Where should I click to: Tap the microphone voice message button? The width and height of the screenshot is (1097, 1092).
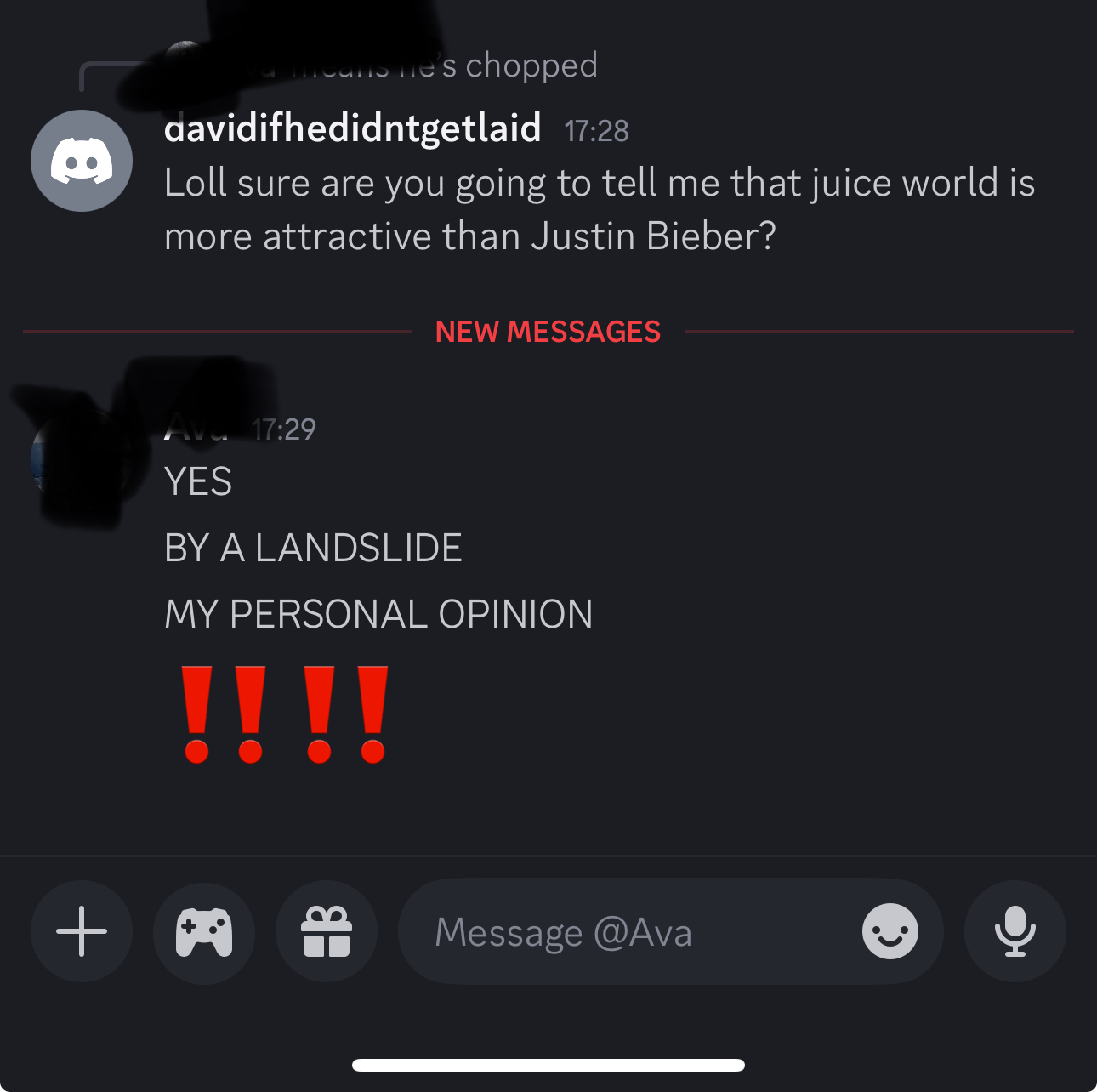coord(1015,932)
